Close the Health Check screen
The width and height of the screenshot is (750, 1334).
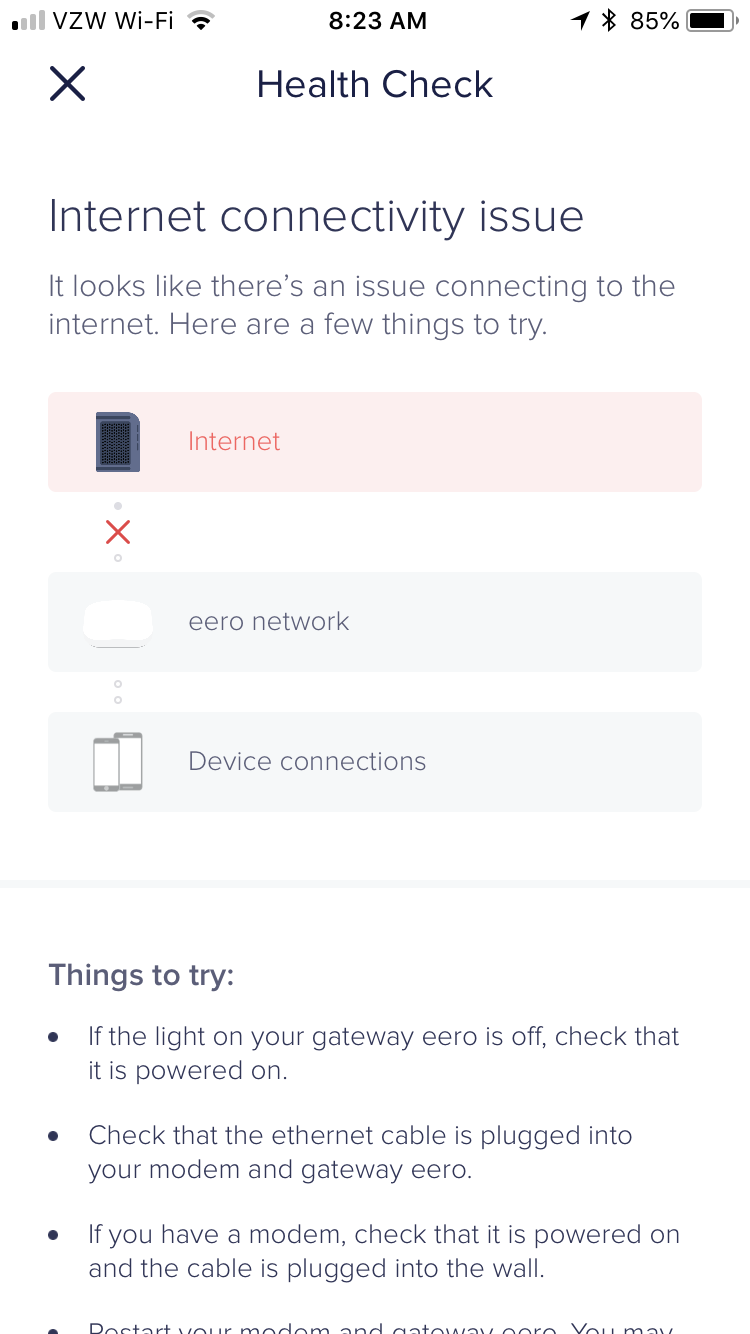point(68,84)
